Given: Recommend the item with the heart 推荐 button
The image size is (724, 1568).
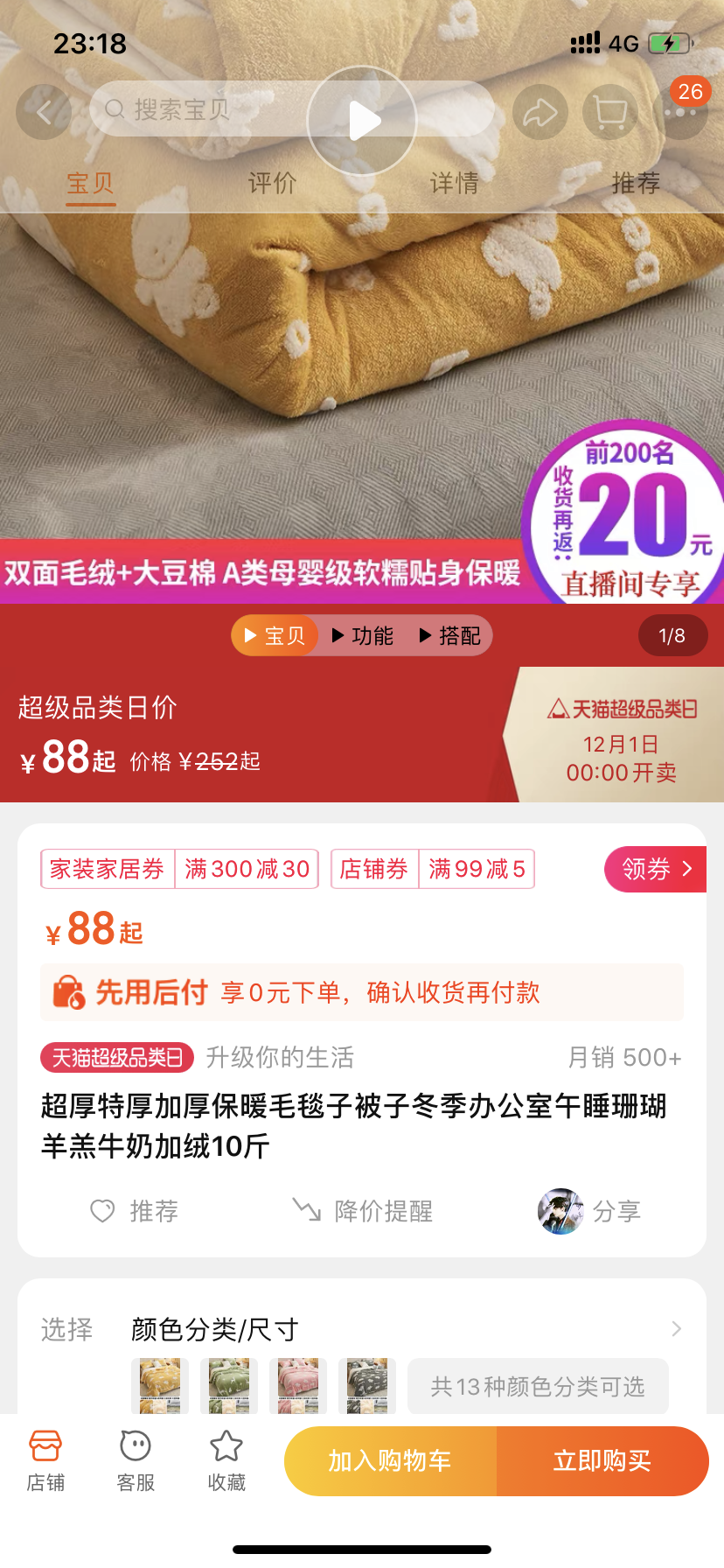Looking at the screenshot, I should pyautogui.click(x=135, y=1211).
